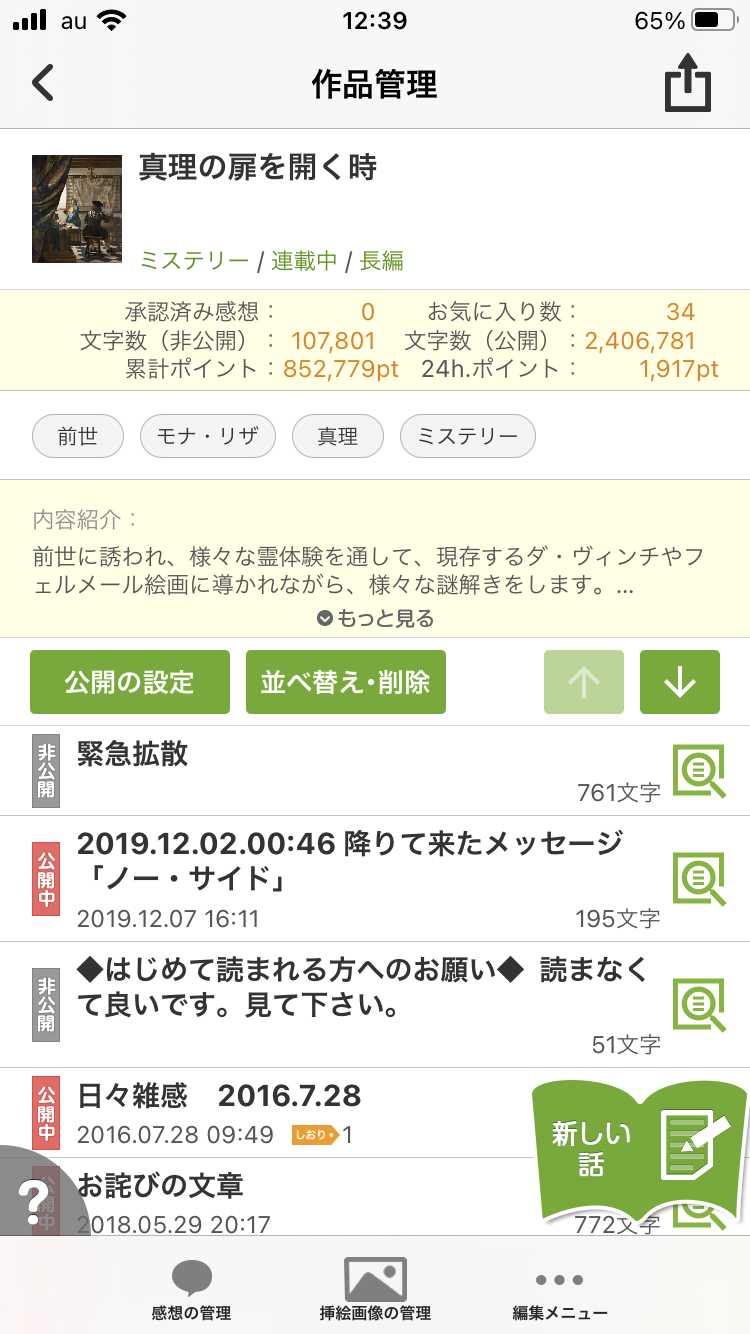The width and height of the screenshot is (750, 1334).
Task: Open 感想の管理 in the bottom bar
Action: [x=191, y=1290]
